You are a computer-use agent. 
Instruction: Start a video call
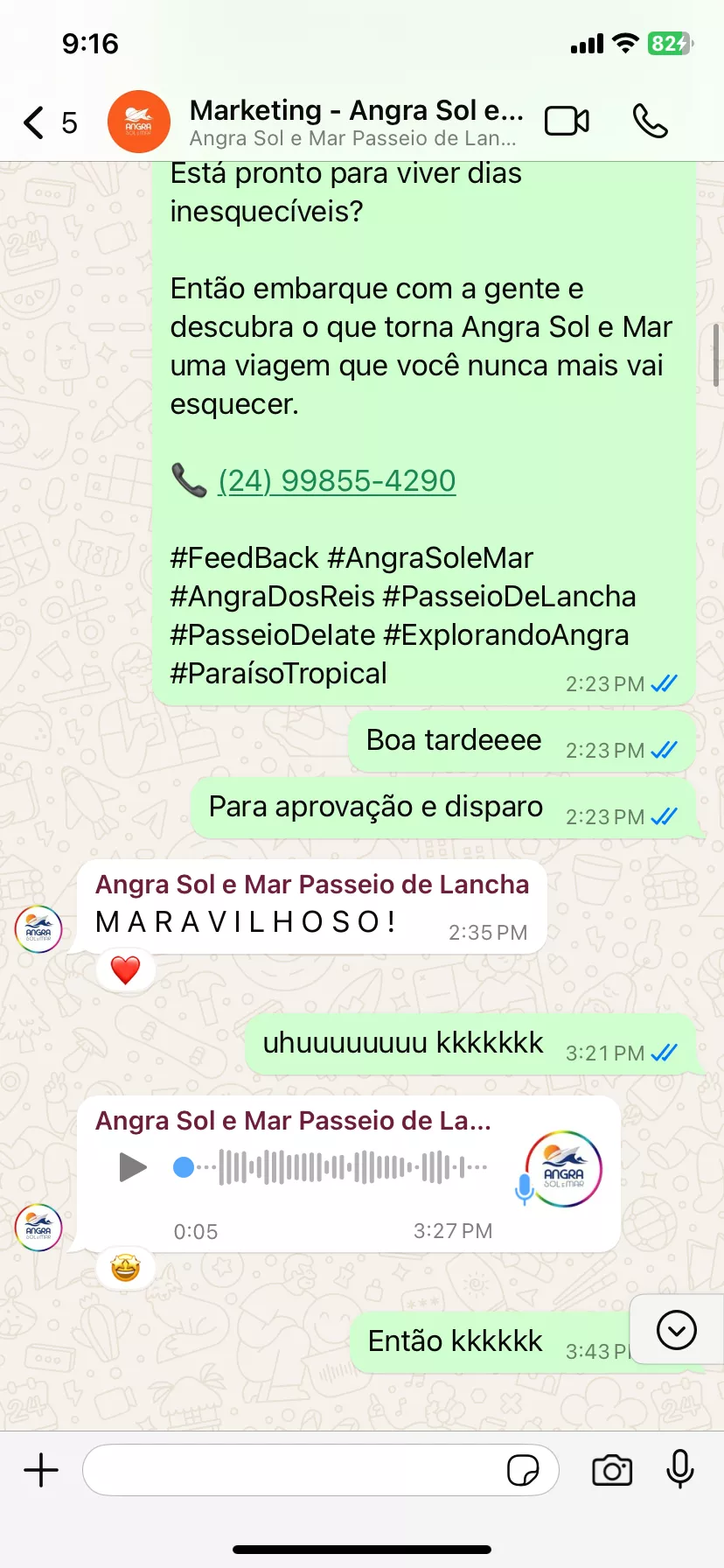567,121
